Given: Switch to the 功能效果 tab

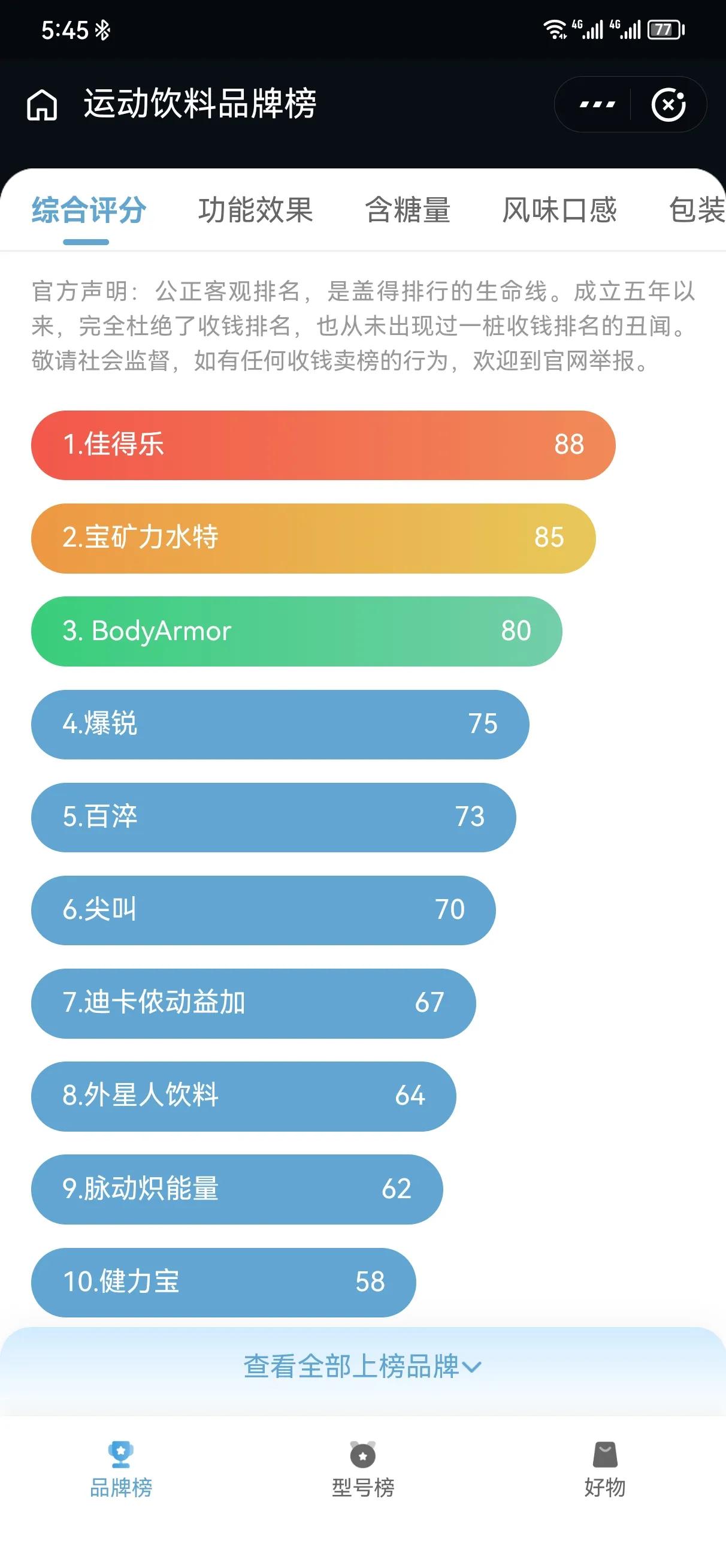Looking at the screenshot, I should pyautogui.click(x=256, y=210).
